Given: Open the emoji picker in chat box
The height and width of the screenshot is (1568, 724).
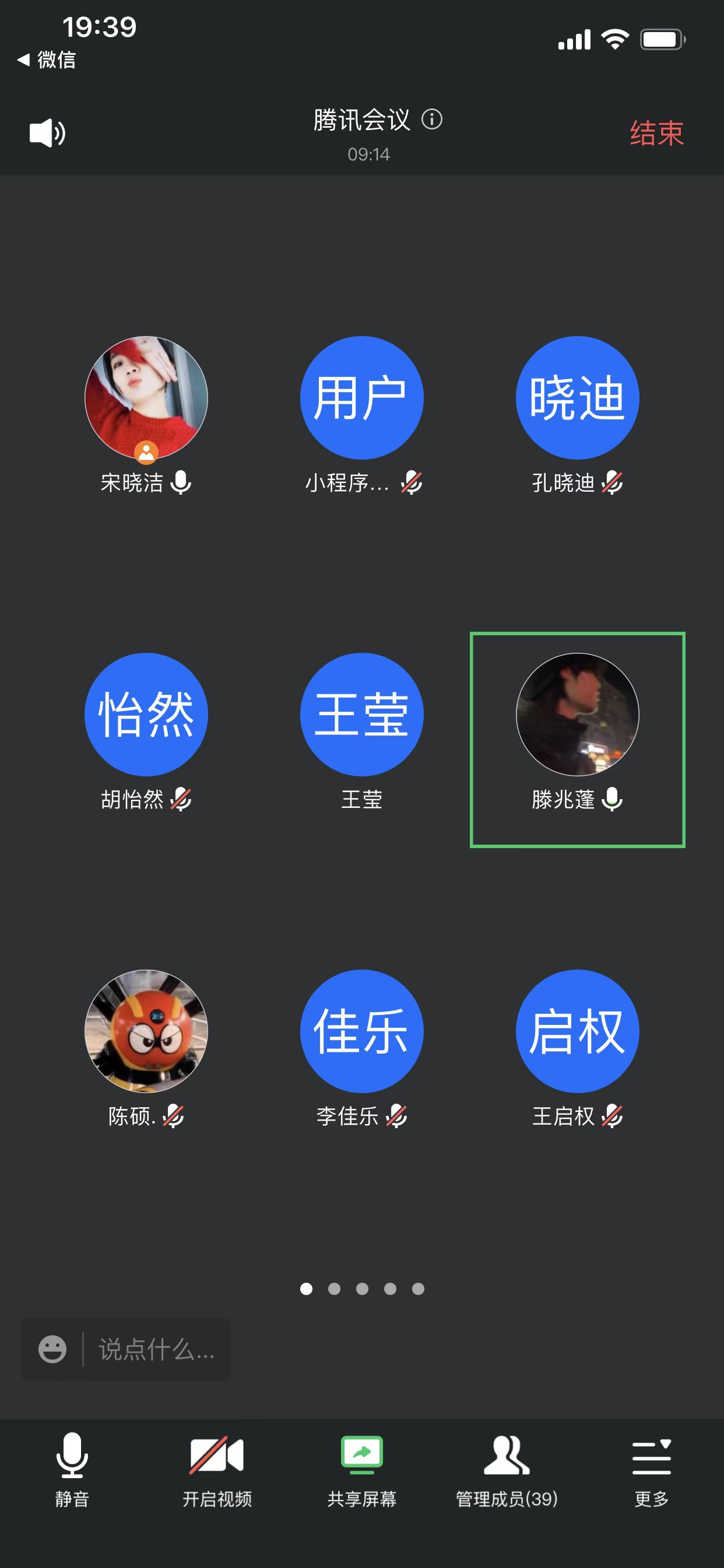Looking at the screenshot, I should 52,1349.
